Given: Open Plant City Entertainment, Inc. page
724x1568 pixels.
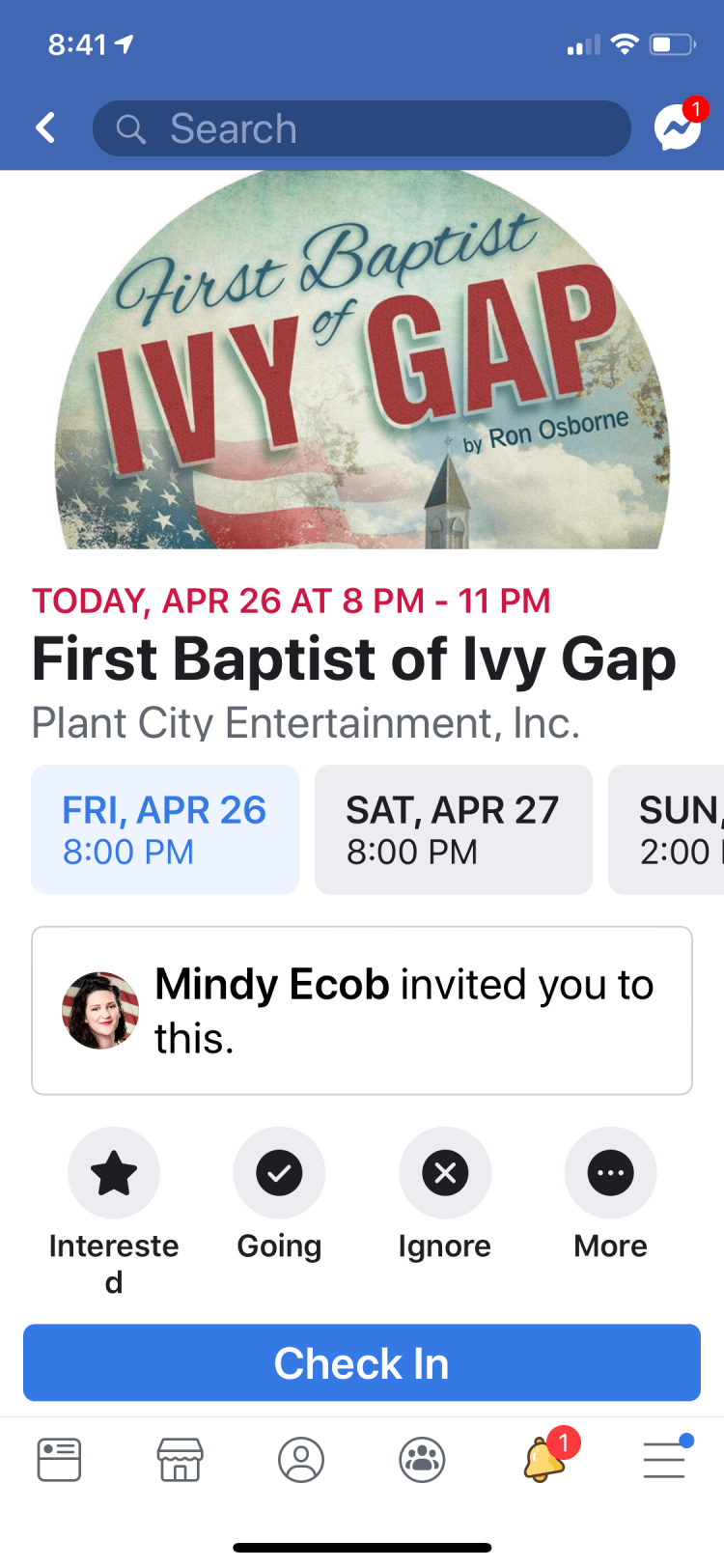Looking at the screenshot, I should click(x=305, y=722).
